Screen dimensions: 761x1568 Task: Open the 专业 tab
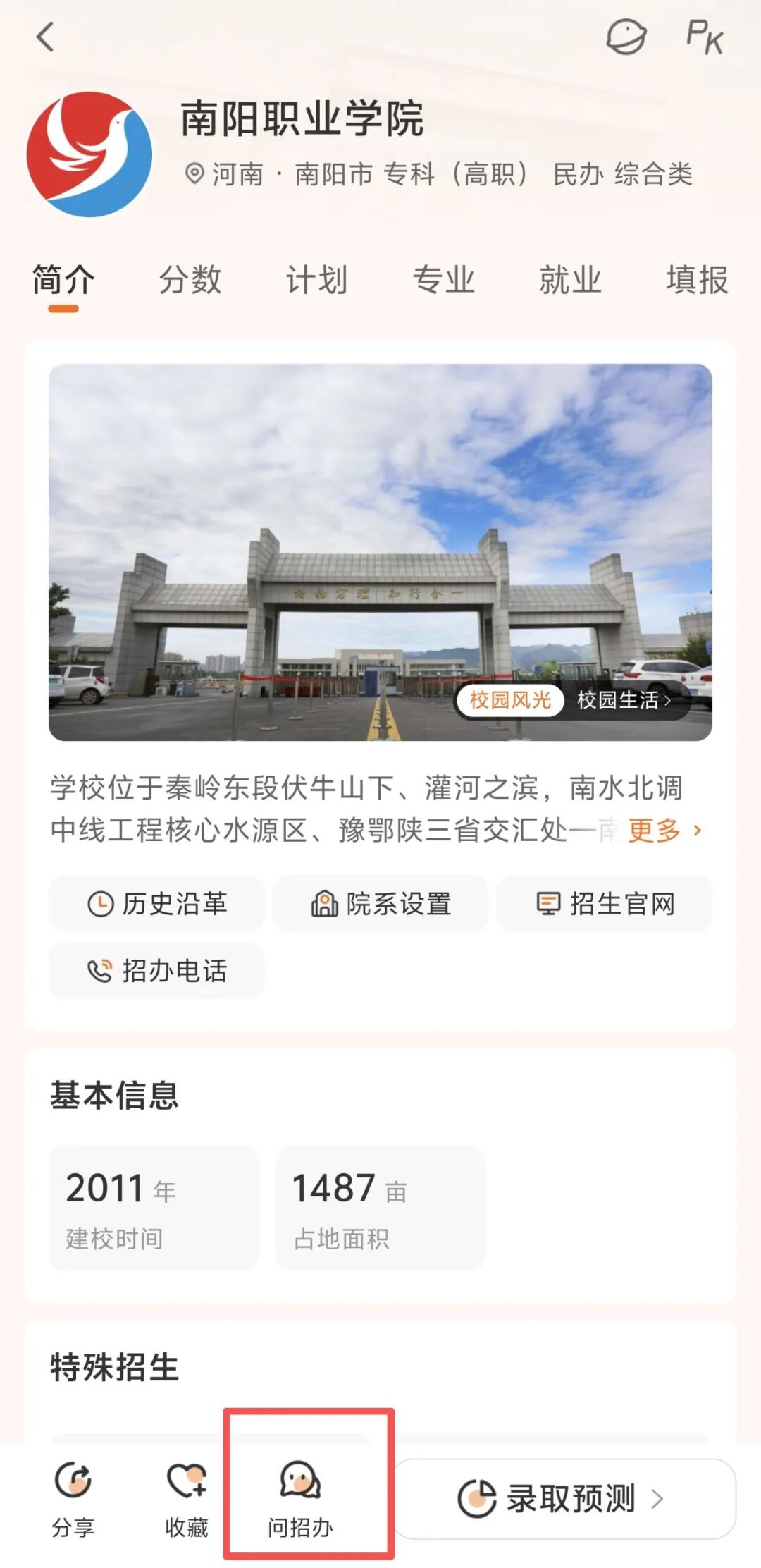(x=443, y=280)
